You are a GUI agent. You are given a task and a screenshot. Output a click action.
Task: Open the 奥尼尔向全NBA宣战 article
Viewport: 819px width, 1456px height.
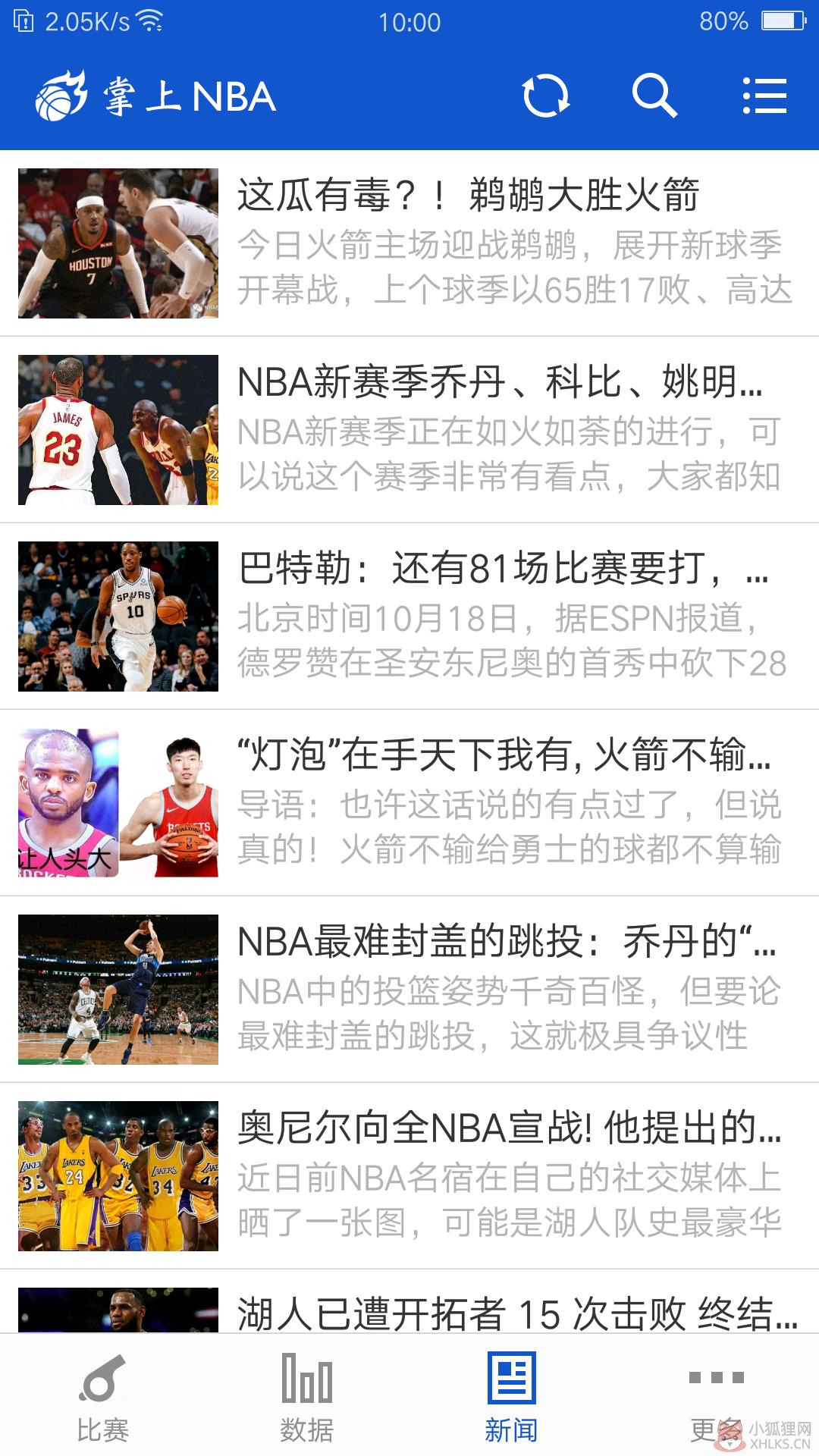point(409,1176)
